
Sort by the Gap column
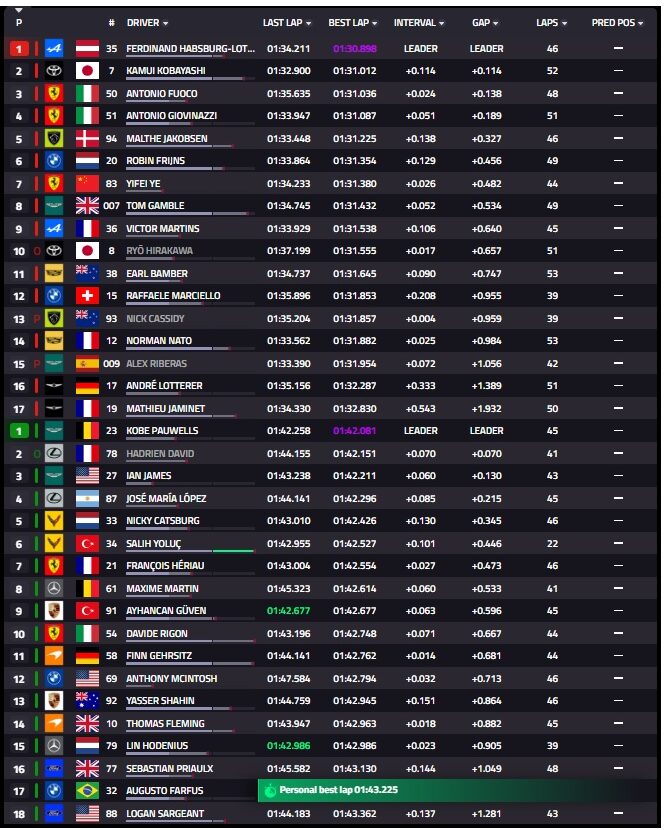click(486, 22)
